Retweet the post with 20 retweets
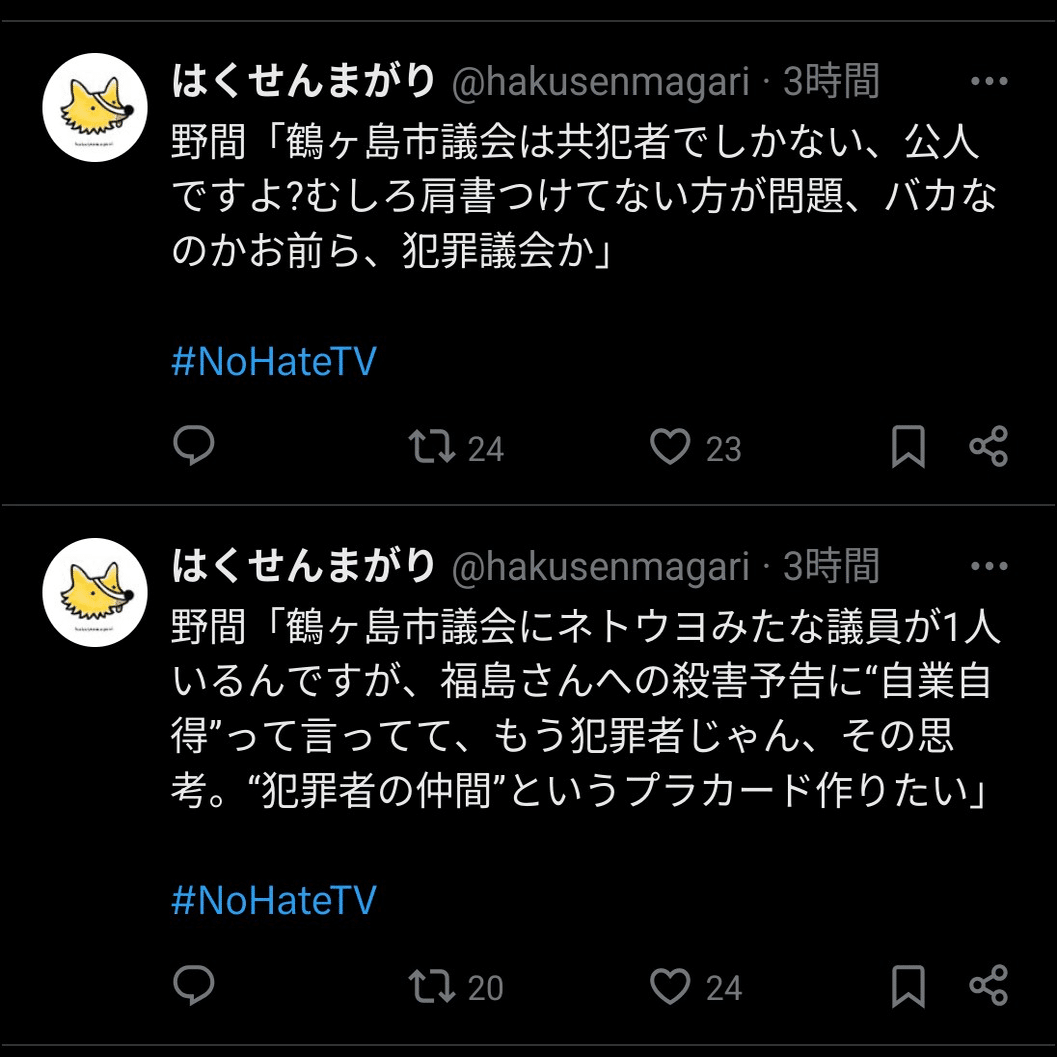The image size is (1057, 1057). point(432,986)
